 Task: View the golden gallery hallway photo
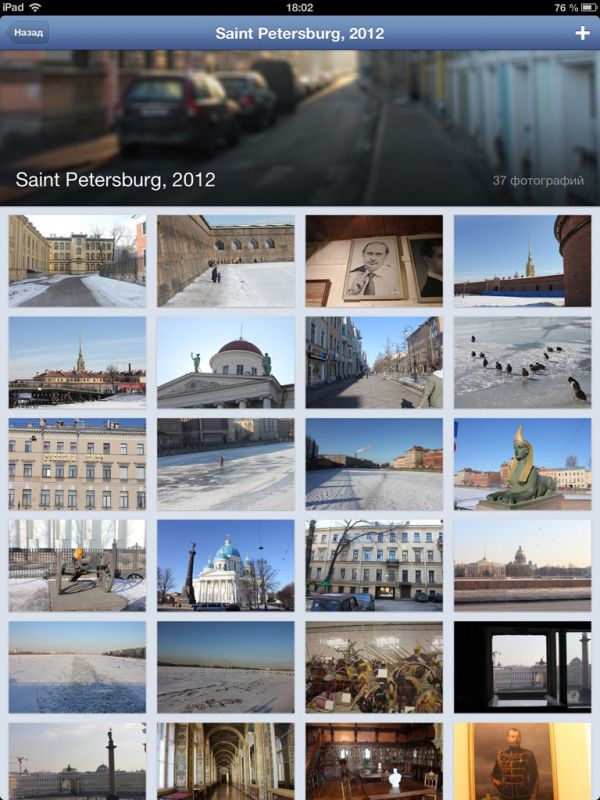click(x=226, y=761)
